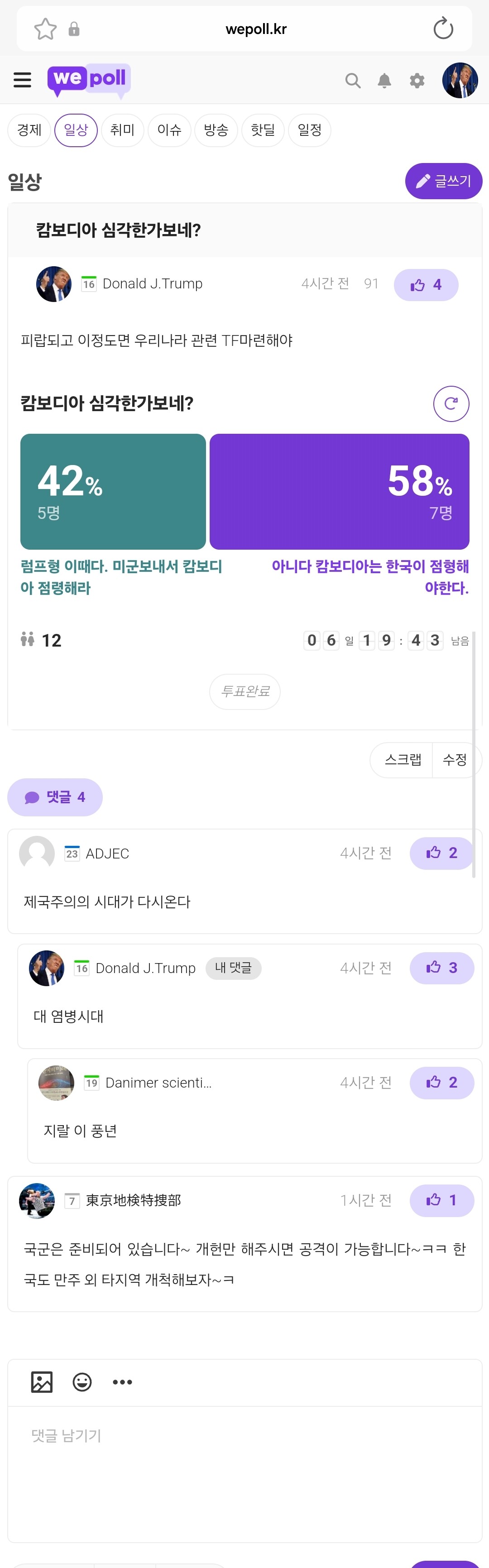Focus the 댓글 남기기 comment field
This screenshot has height=1568, width=489.
[x=245, y=1474]
